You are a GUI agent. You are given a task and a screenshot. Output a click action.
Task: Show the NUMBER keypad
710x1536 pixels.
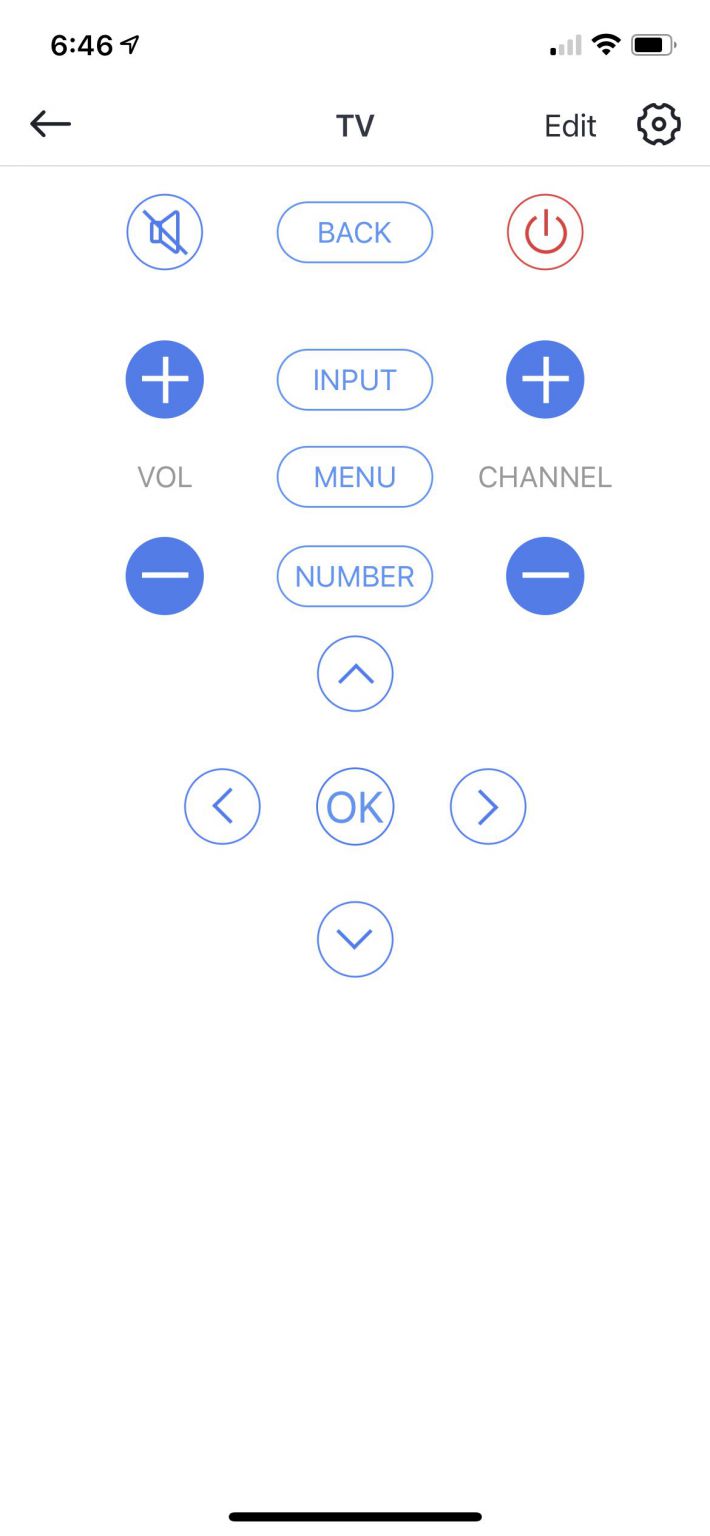click(355, 576)
